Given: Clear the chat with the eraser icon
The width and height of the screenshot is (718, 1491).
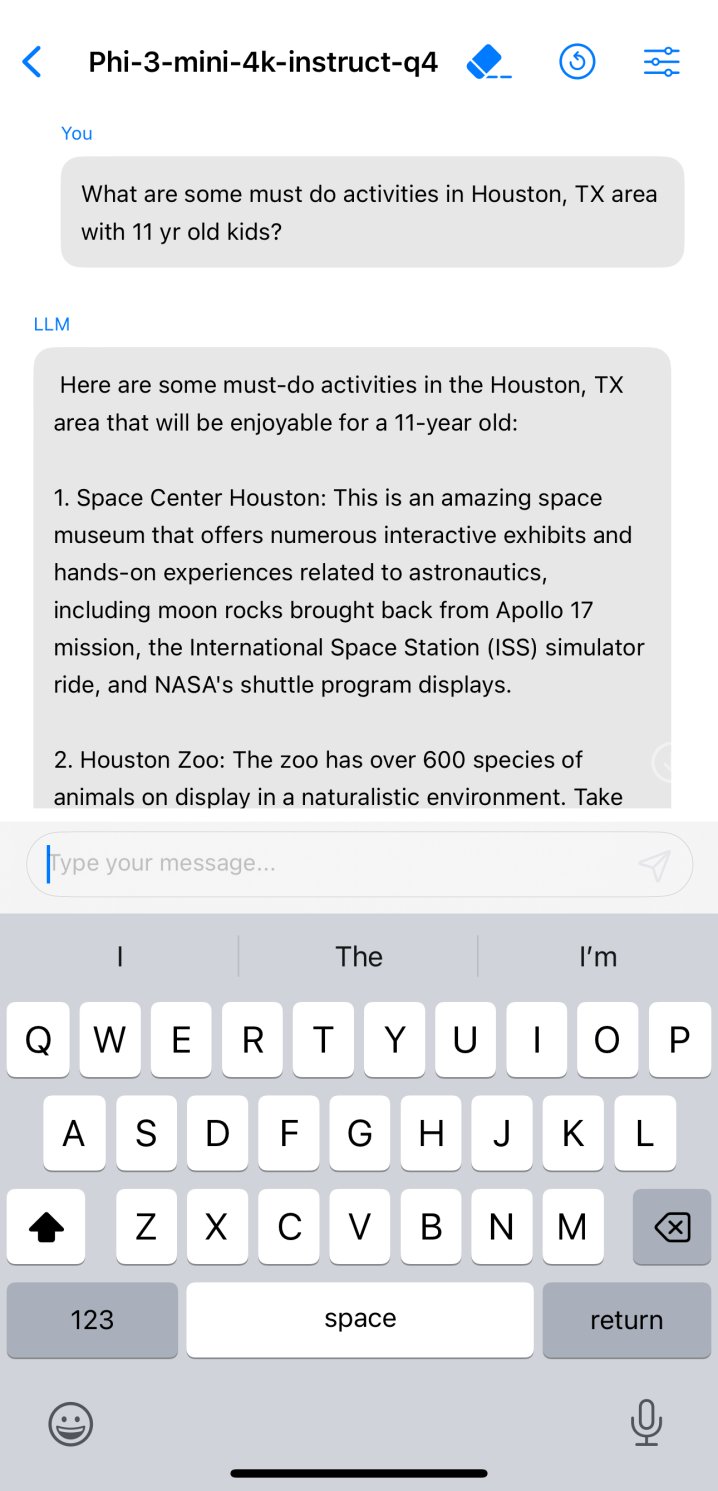Looking at the screenshot, I should (488, 62).
